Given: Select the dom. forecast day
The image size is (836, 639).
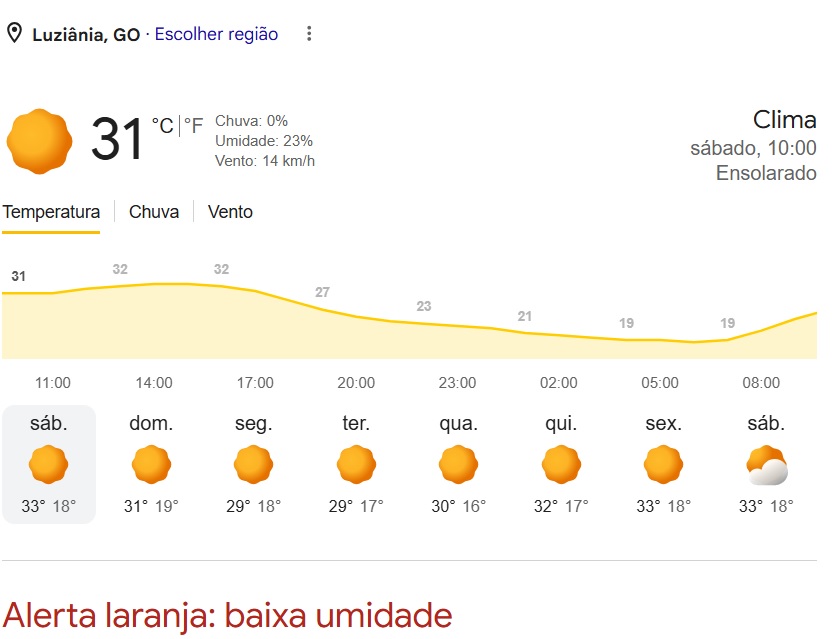Looking at the screenshot, I should pos(151,464).
